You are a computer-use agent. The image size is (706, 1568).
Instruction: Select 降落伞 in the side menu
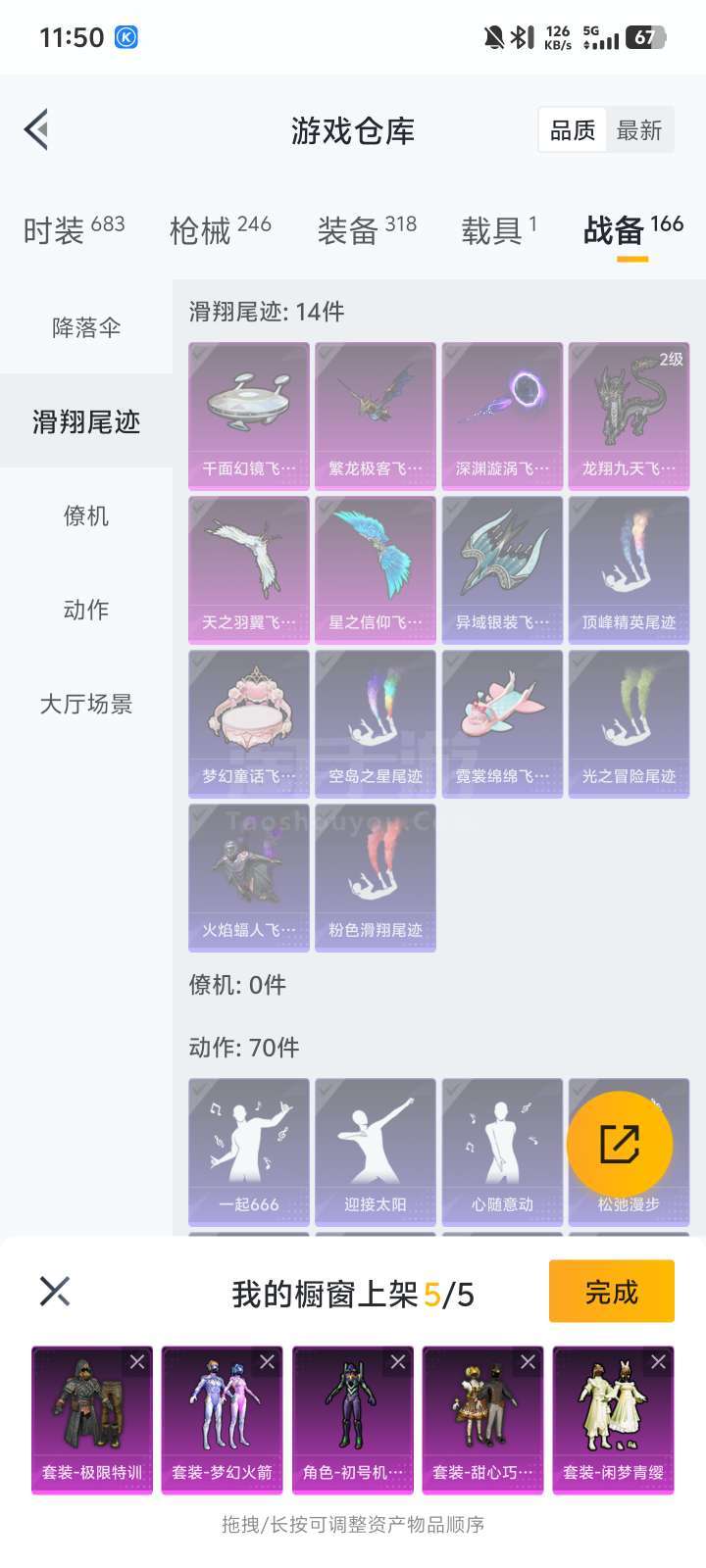(x=86, y=327)
